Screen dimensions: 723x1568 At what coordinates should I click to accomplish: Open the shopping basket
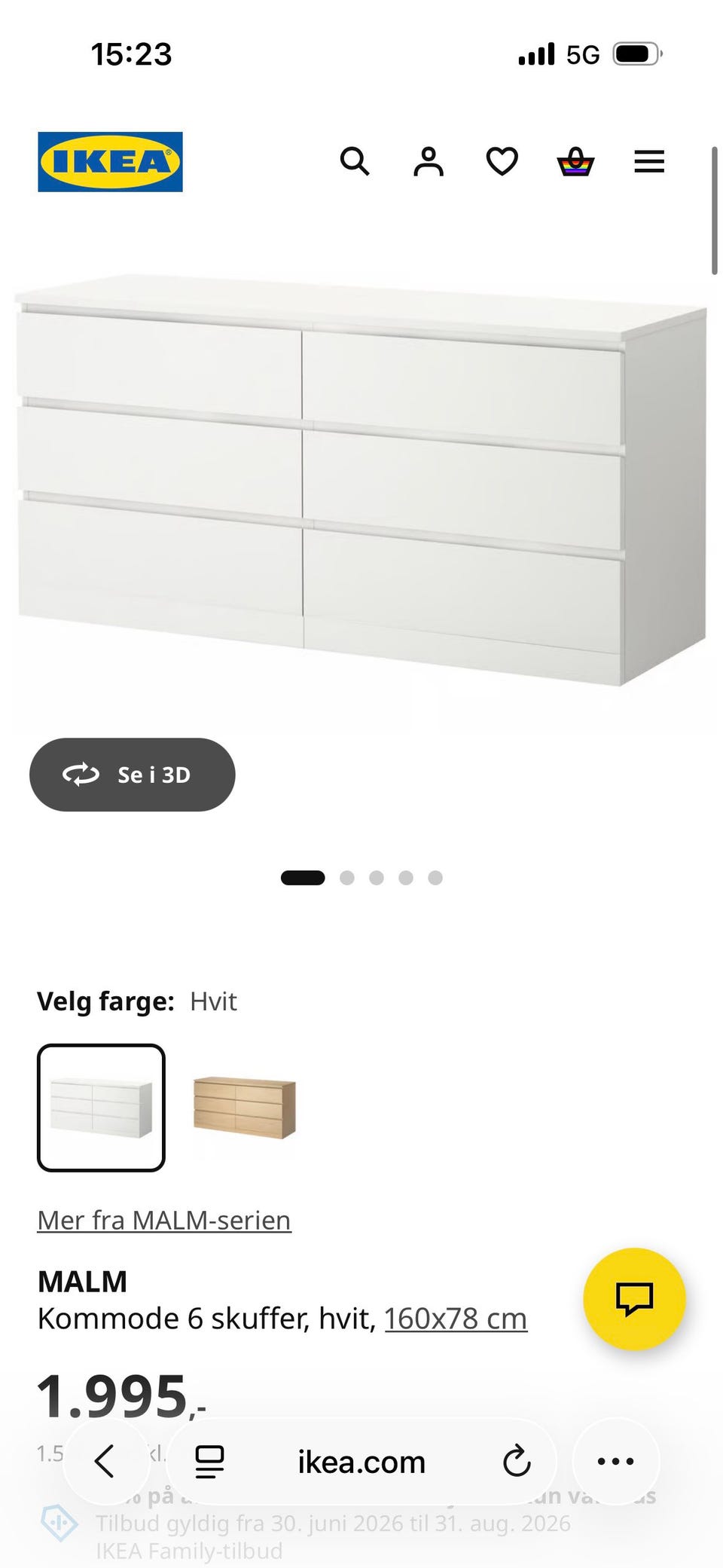pos(576,161)
